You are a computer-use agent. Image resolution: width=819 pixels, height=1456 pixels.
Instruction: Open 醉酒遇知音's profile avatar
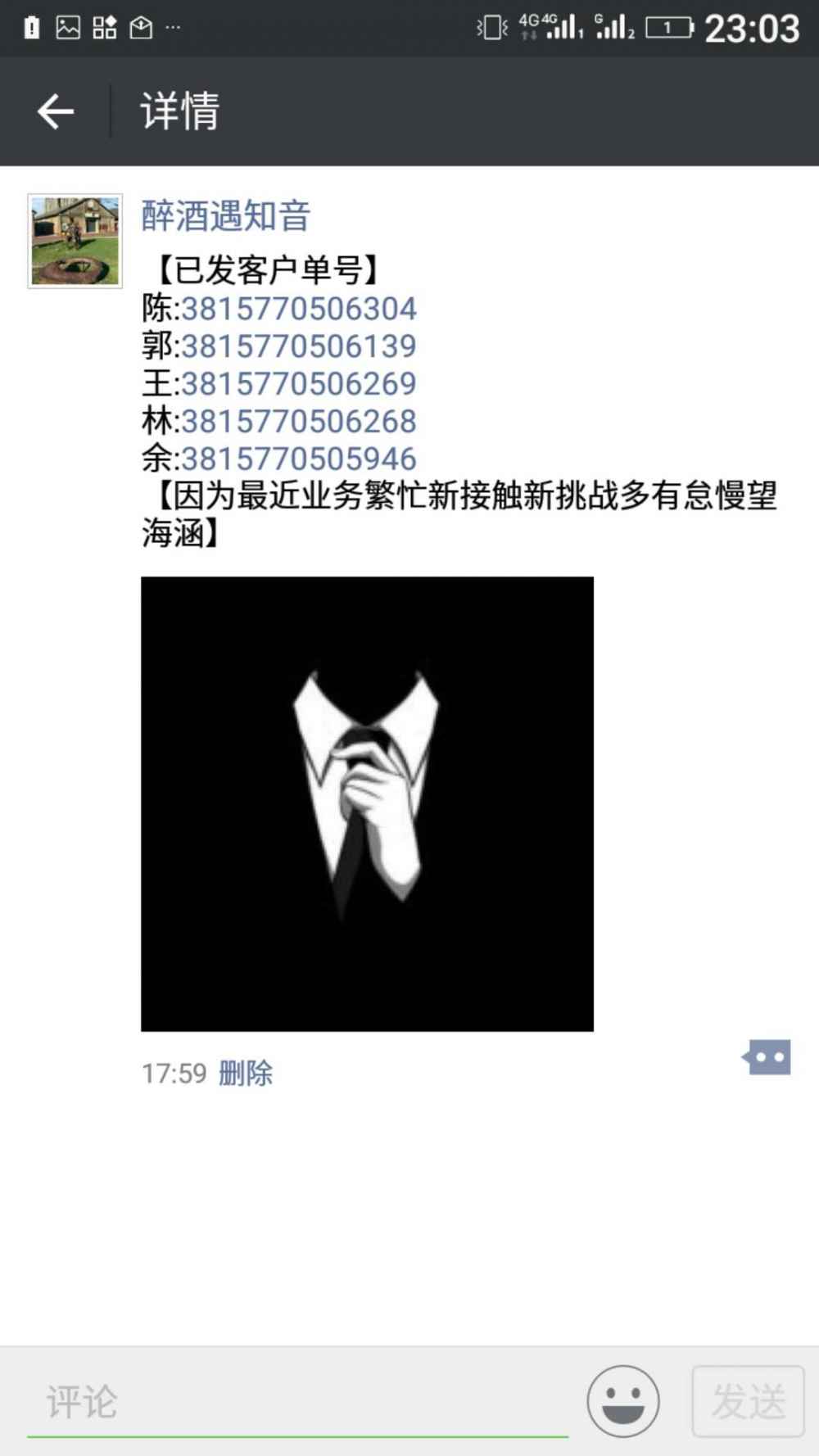(x=75, y=241)
